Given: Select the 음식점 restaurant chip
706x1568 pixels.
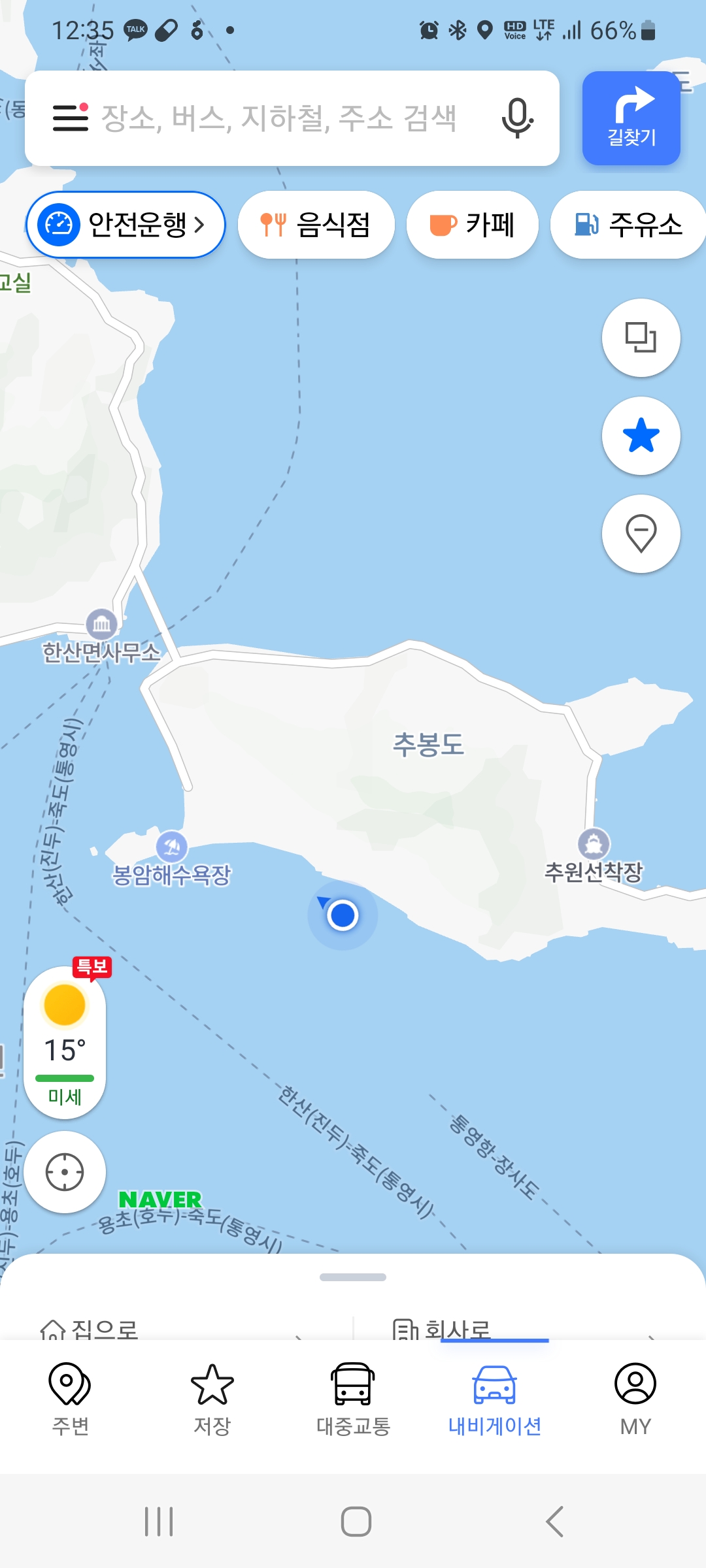Looking at the screenshot, I should (x=316, y=225).
